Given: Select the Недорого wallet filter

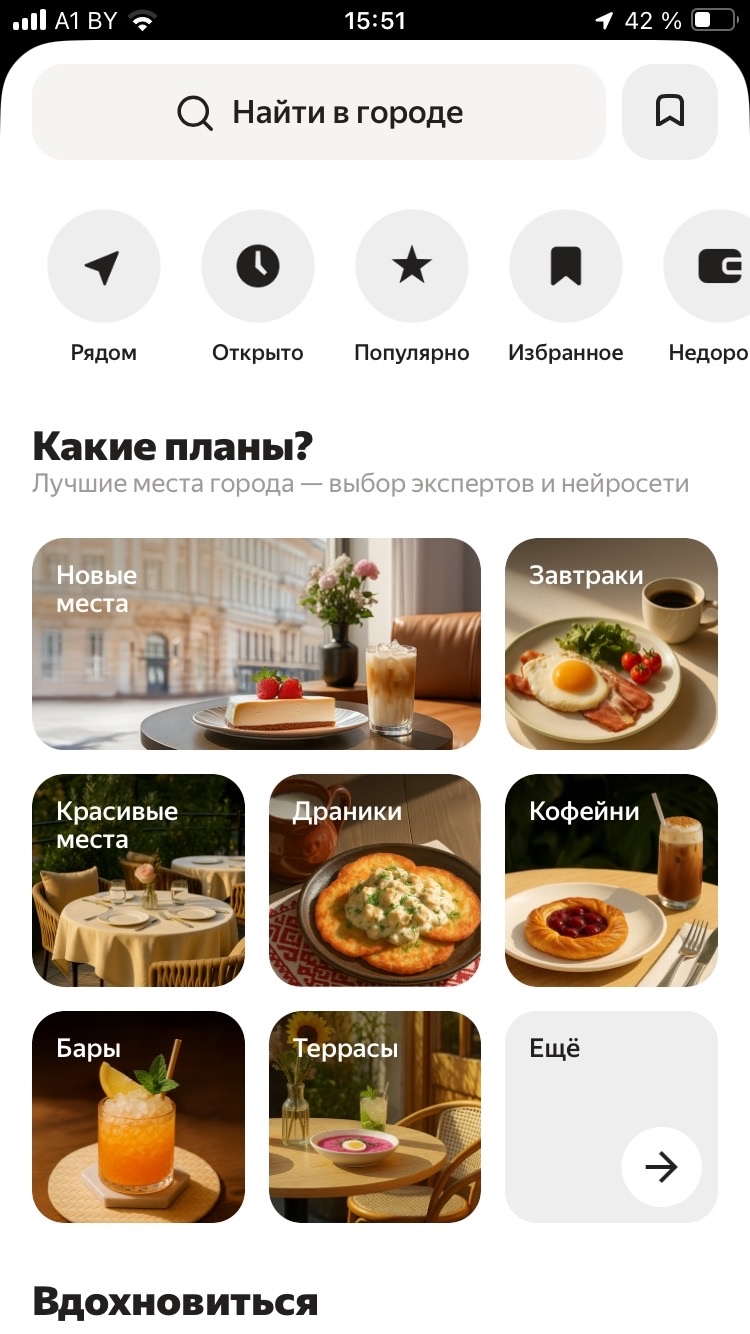Looking at the screenshot, I should point(712,266).
